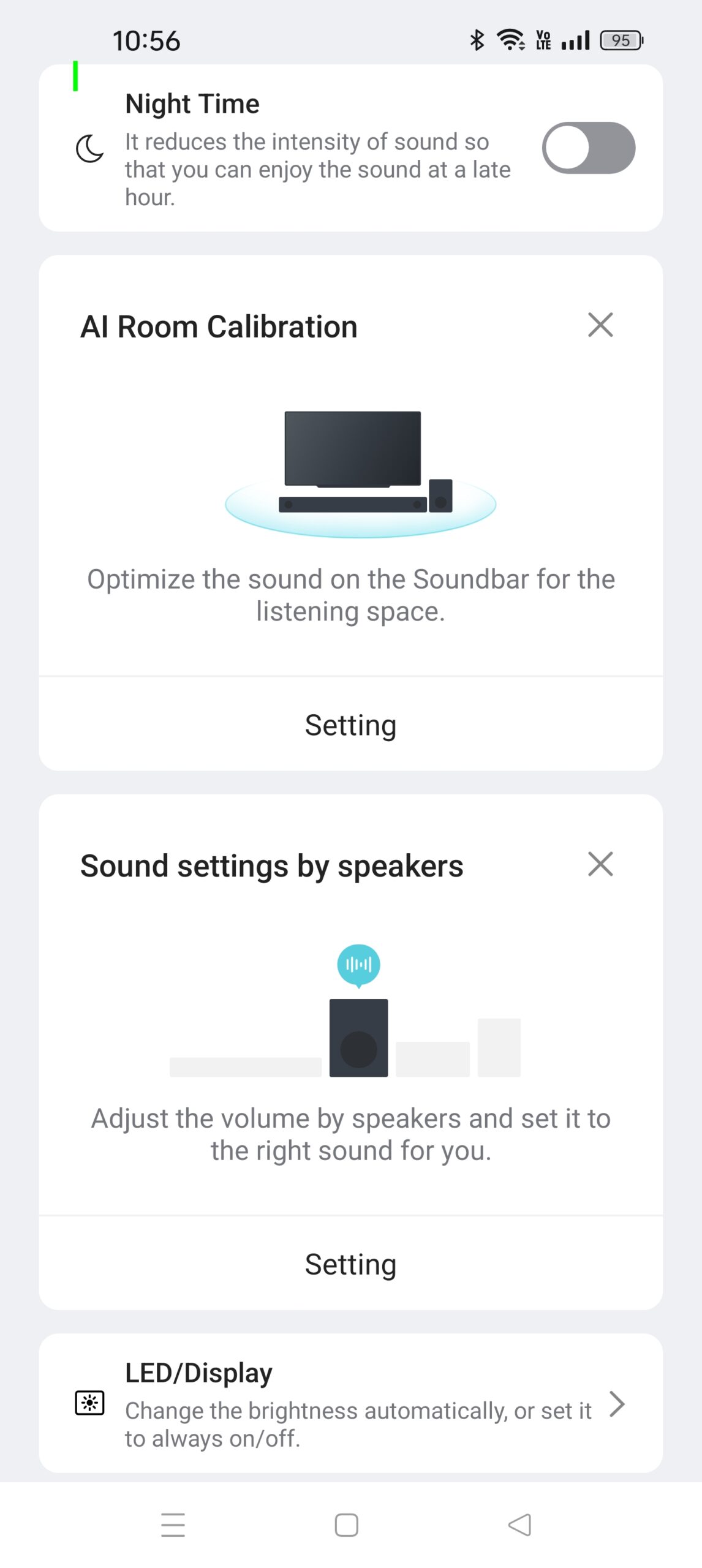Close the Sound settings by speakers card
Image resolution: width=702 pixels, height=1568 pixels.
600,864
